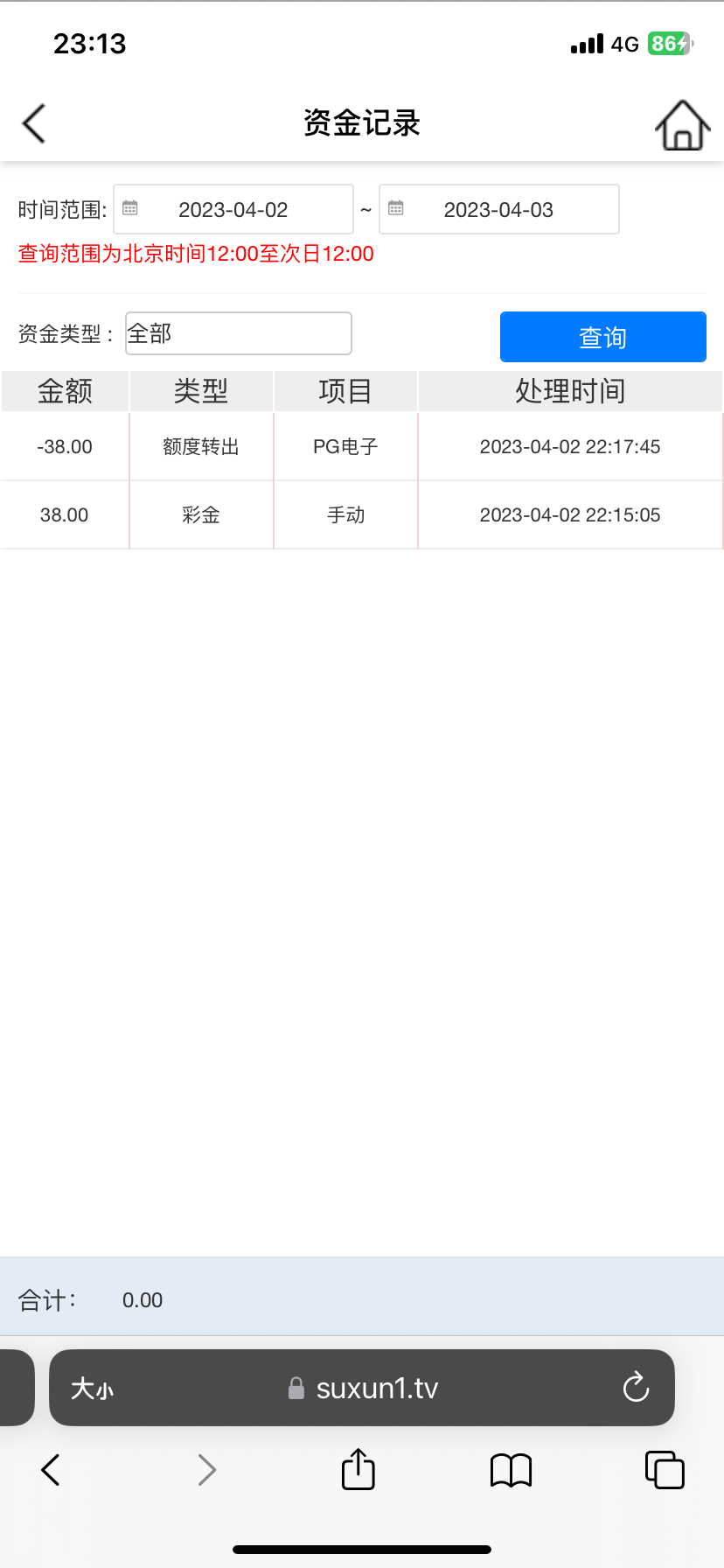Select the suxun1.tv address bar
Viewport: 724px width, 1568px height.
pos(376,1389)
